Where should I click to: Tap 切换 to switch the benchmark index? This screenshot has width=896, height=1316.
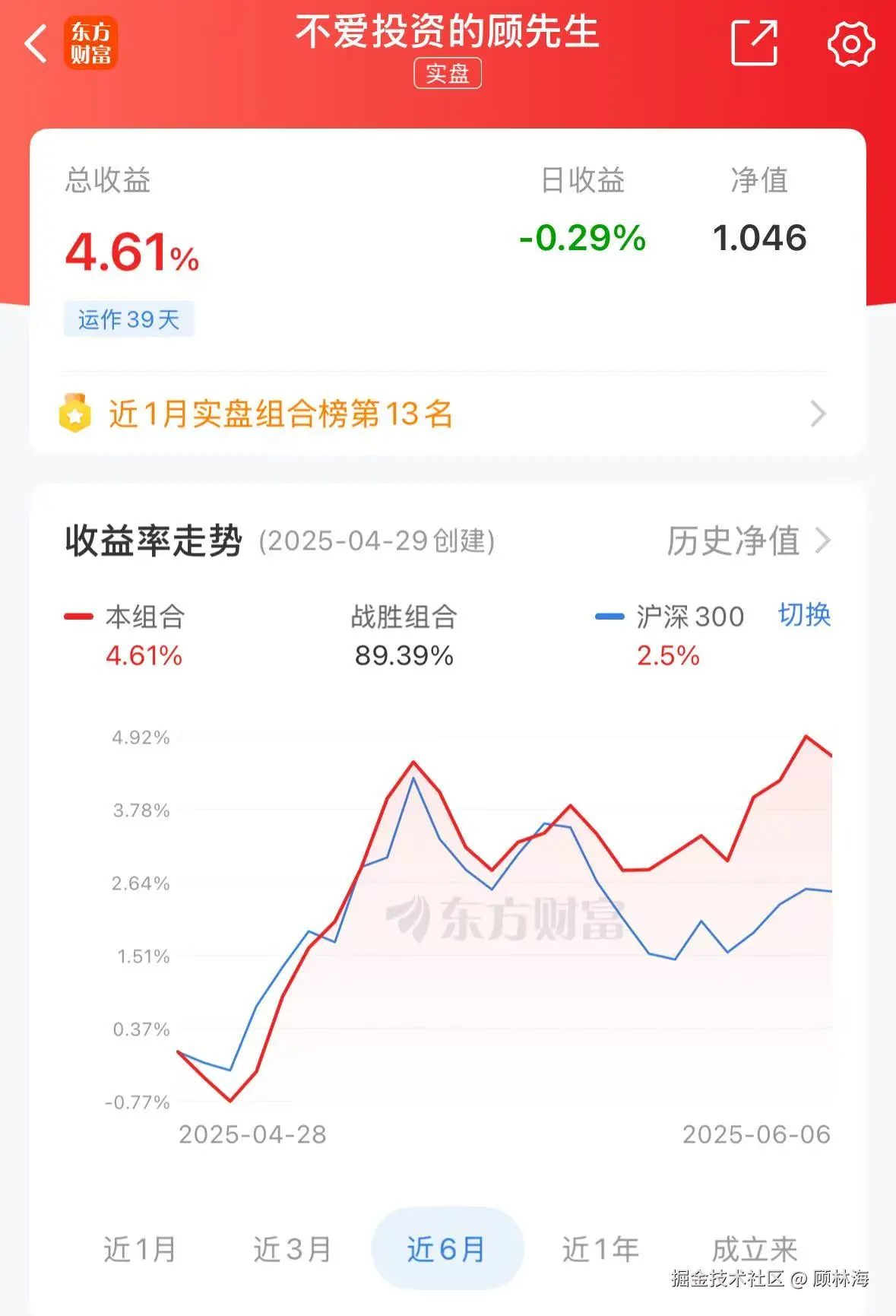[x=804, y=615]
